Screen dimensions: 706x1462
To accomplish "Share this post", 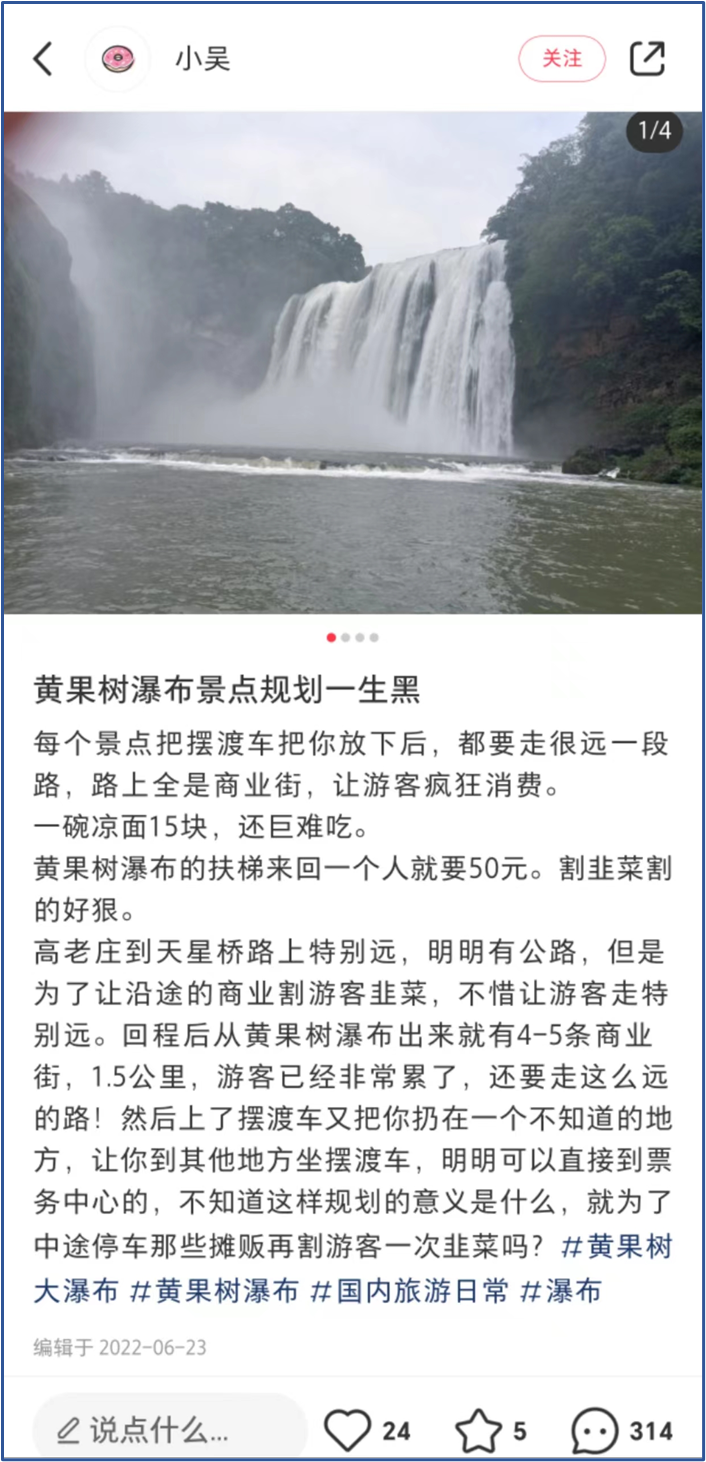I will point(647,59).
